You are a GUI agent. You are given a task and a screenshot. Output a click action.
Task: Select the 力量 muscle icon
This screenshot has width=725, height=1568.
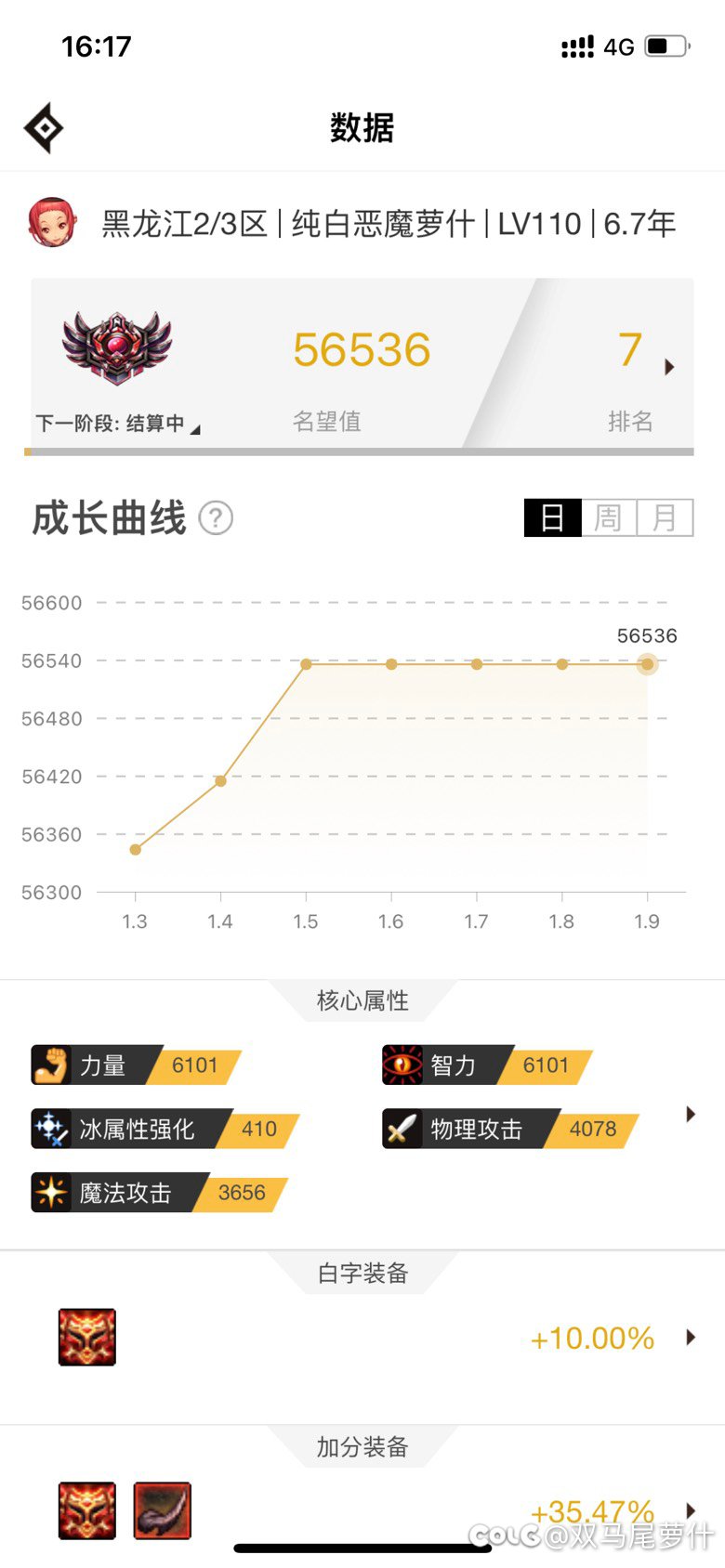click(x=53, y=1065)
